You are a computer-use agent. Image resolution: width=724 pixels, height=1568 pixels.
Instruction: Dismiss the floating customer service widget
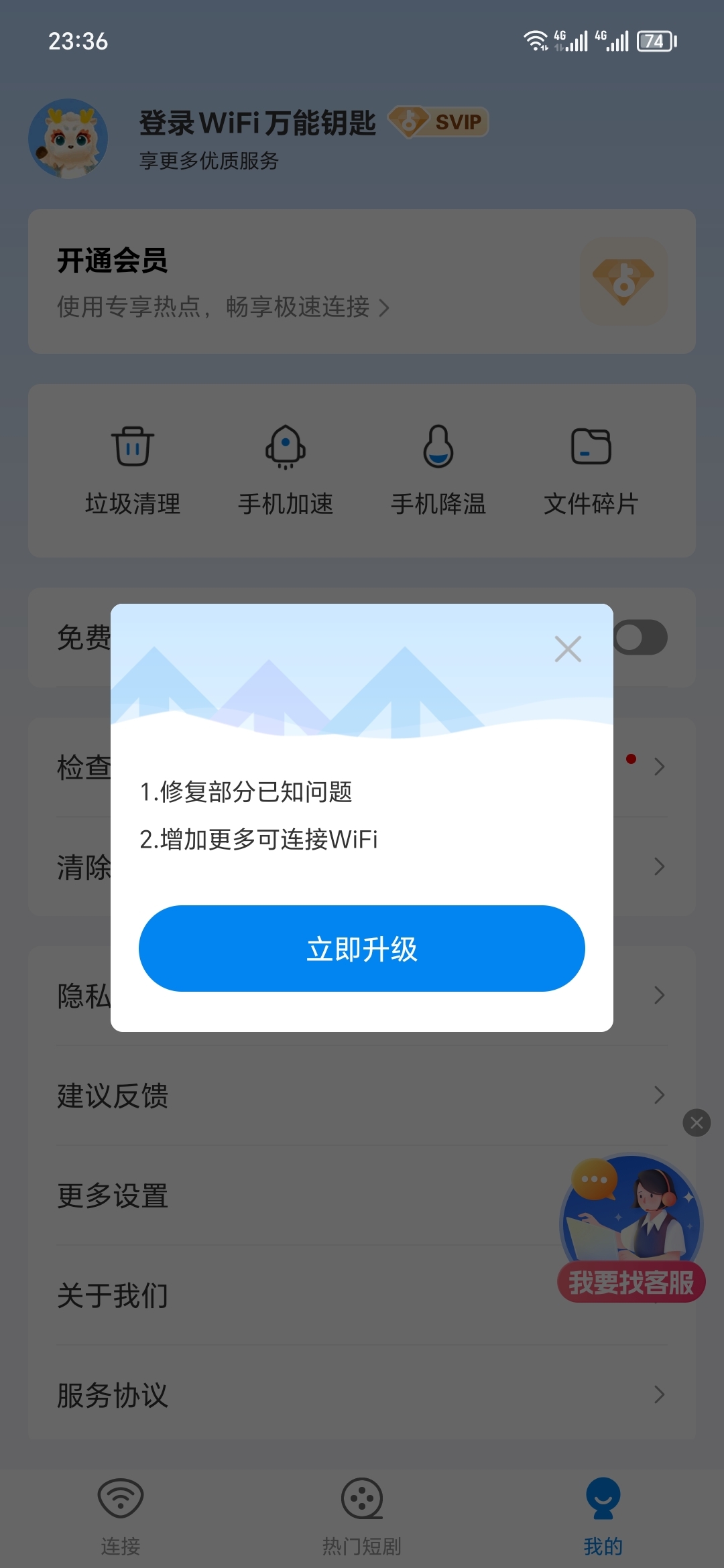(x=697, y=1122)
